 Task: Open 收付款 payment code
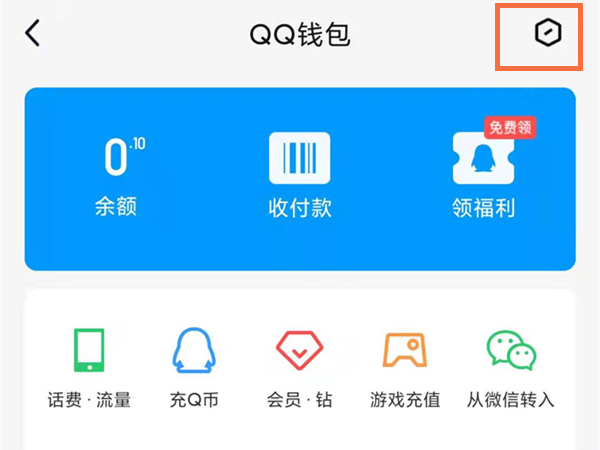click(x=299, y=175)
